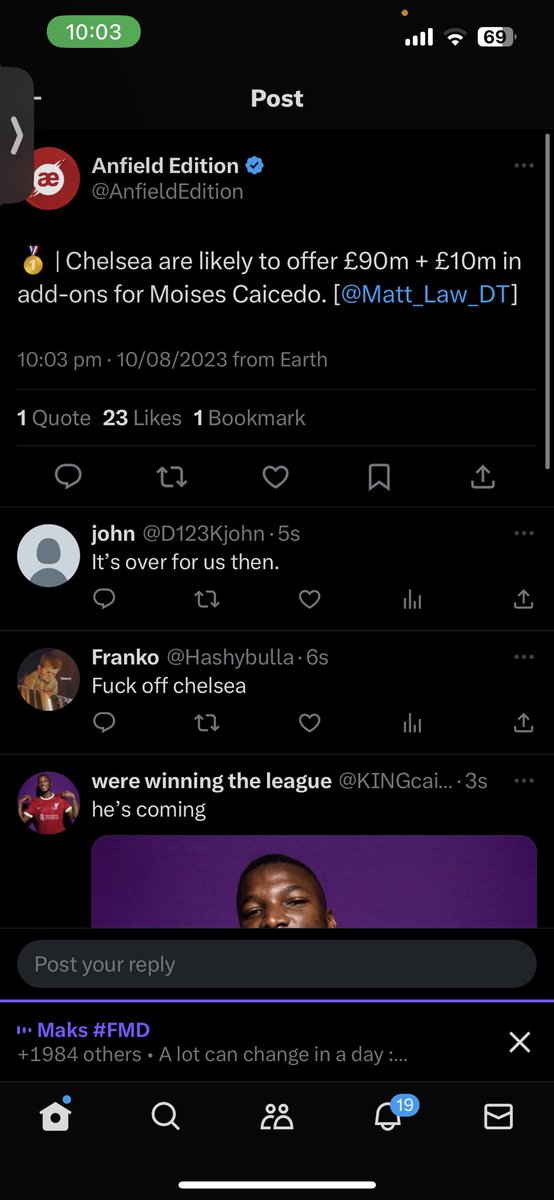Open Anfield Edition's profile avatar
The height and width of the screenshot is (1200, 554).
coord(49,178)
